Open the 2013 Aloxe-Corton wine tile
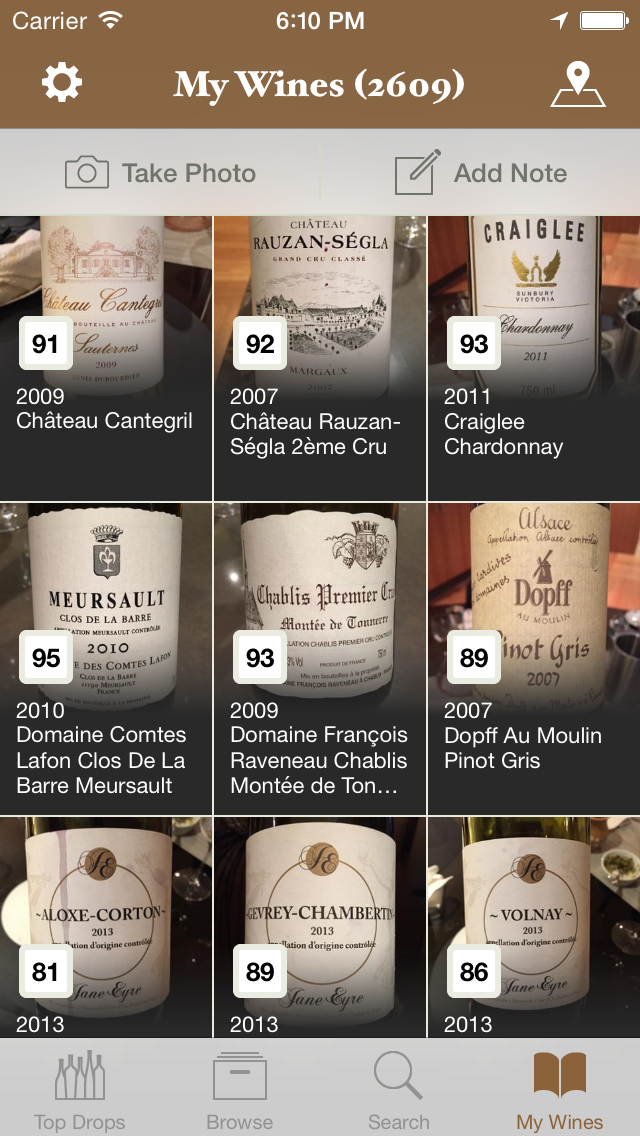Image resolution: width=640 pixels, height=1136 pixels. point(106,927)
